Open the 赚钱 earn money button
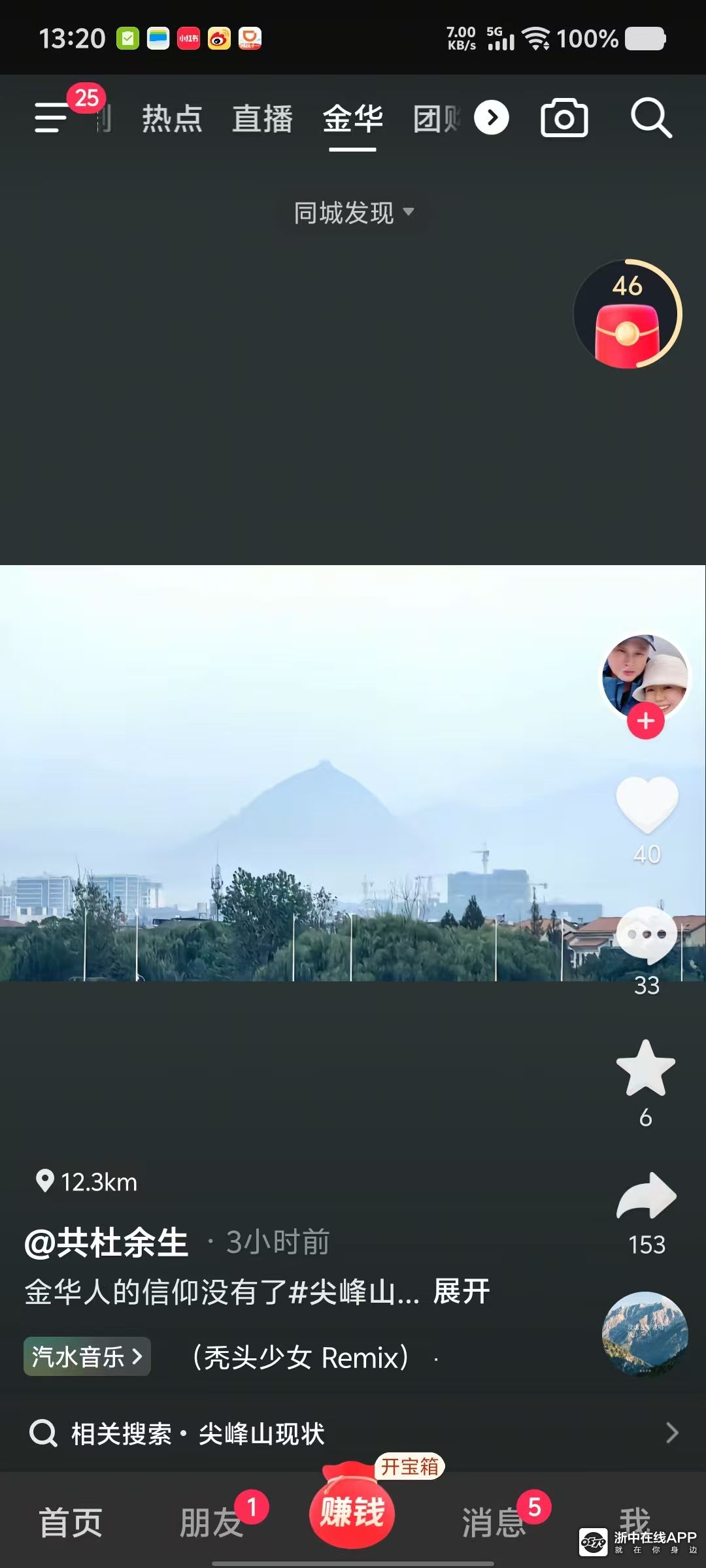The image size is (706, 1568). tap(352, 1511)
